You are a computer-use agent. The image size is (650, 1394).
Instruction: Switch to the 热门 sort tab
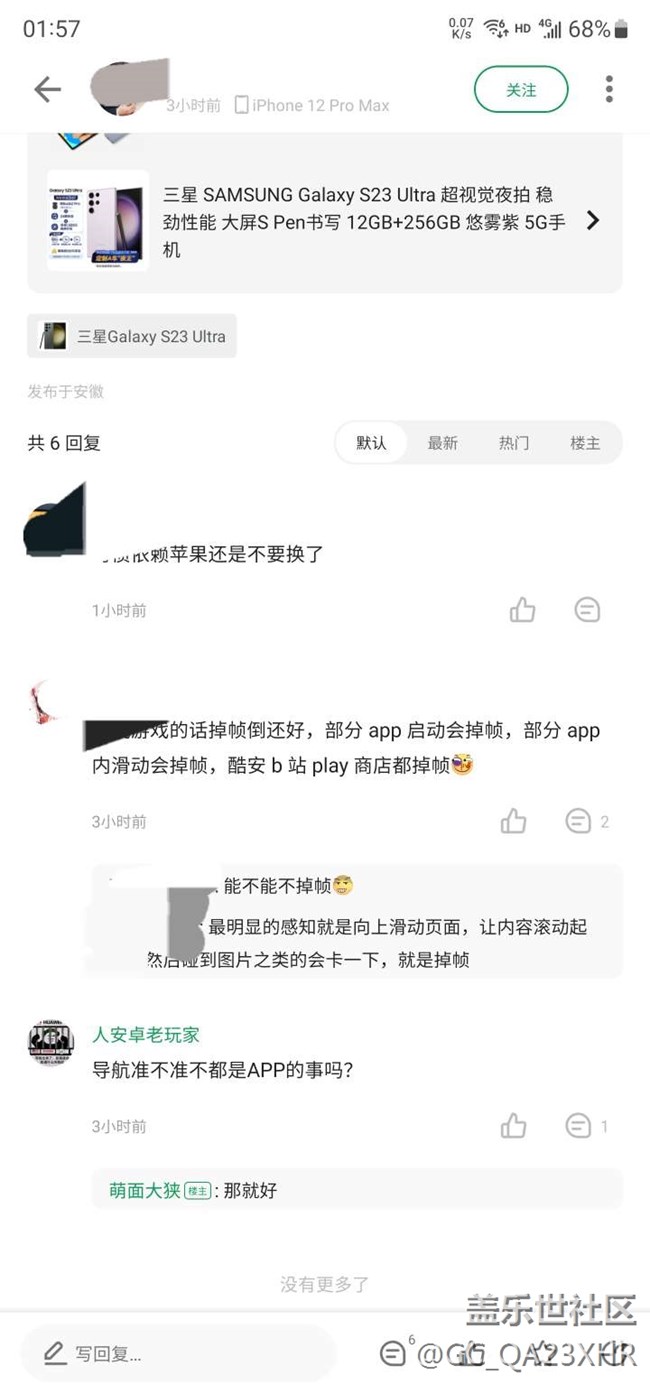[x=513, y=443]
